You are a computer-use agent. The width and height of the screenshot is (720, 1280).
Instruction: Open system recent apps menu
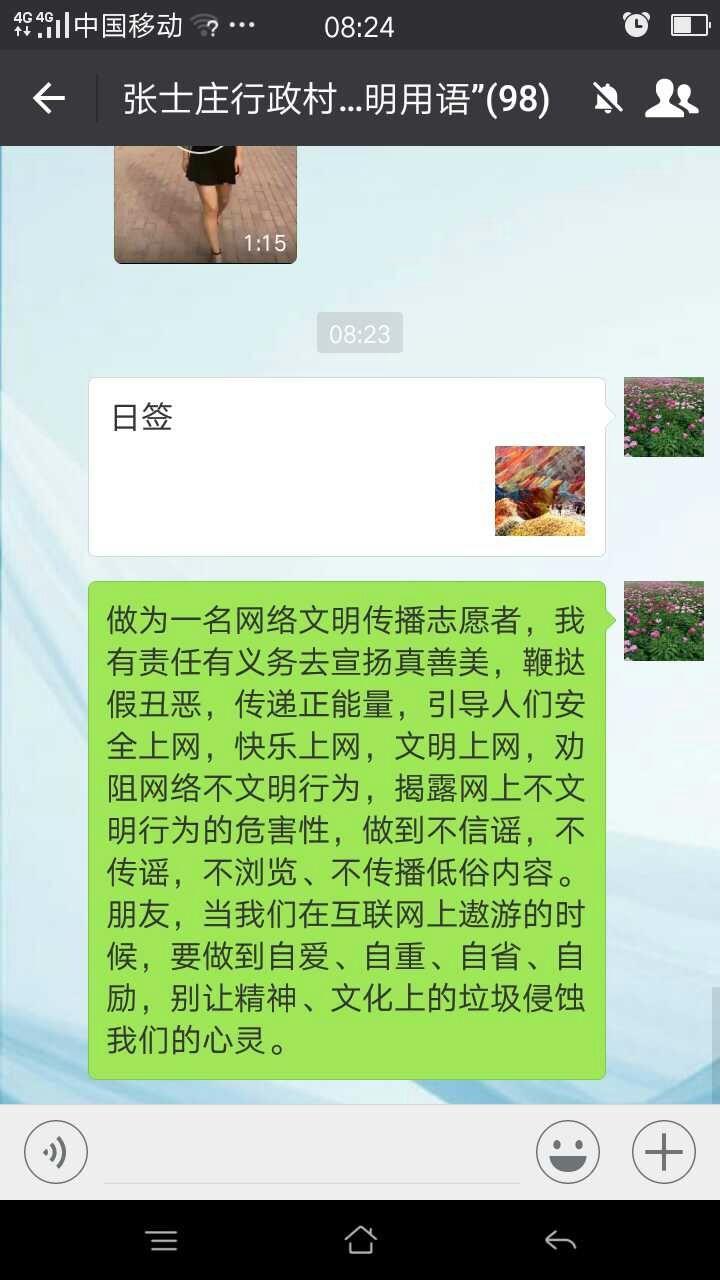point(161,1241)
